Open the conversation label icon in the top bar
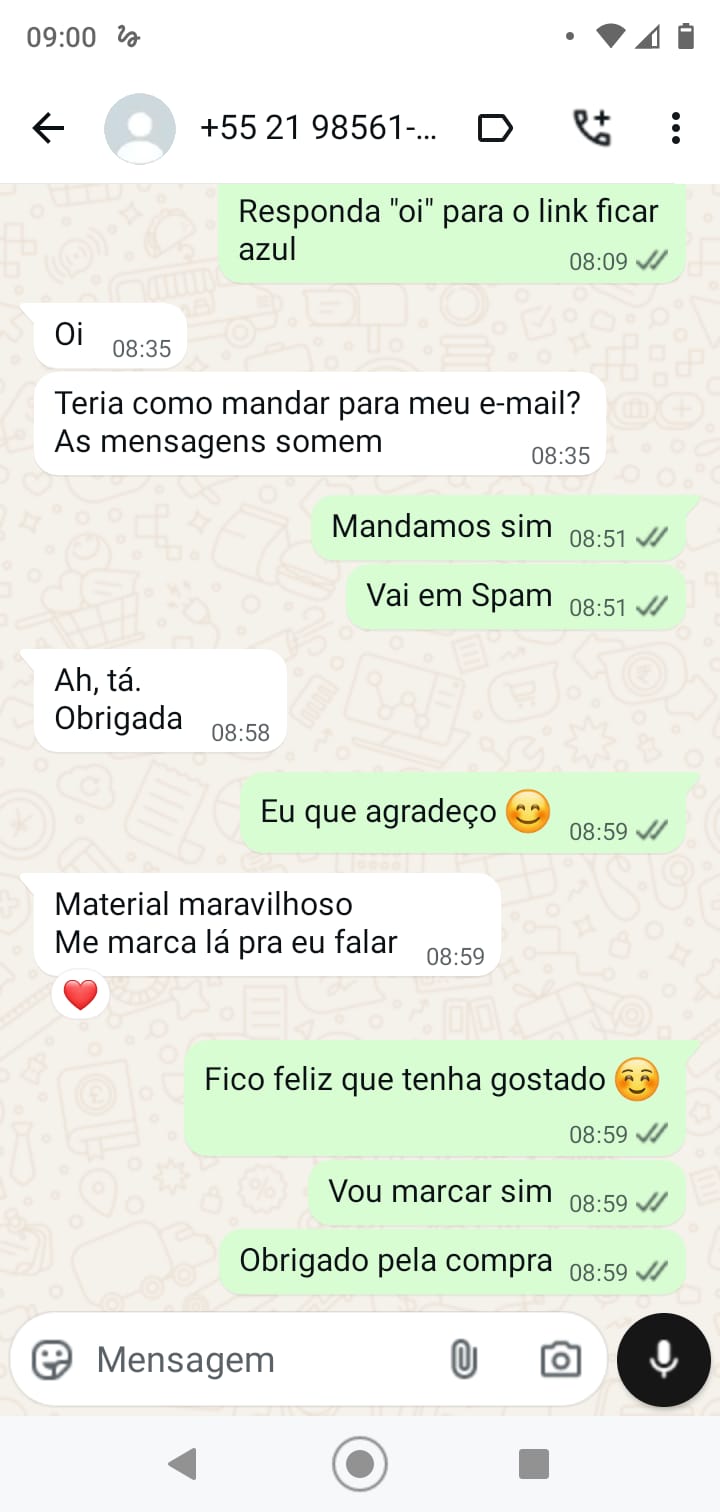This screenshot has width=720, height=1512. click(495, 128)
